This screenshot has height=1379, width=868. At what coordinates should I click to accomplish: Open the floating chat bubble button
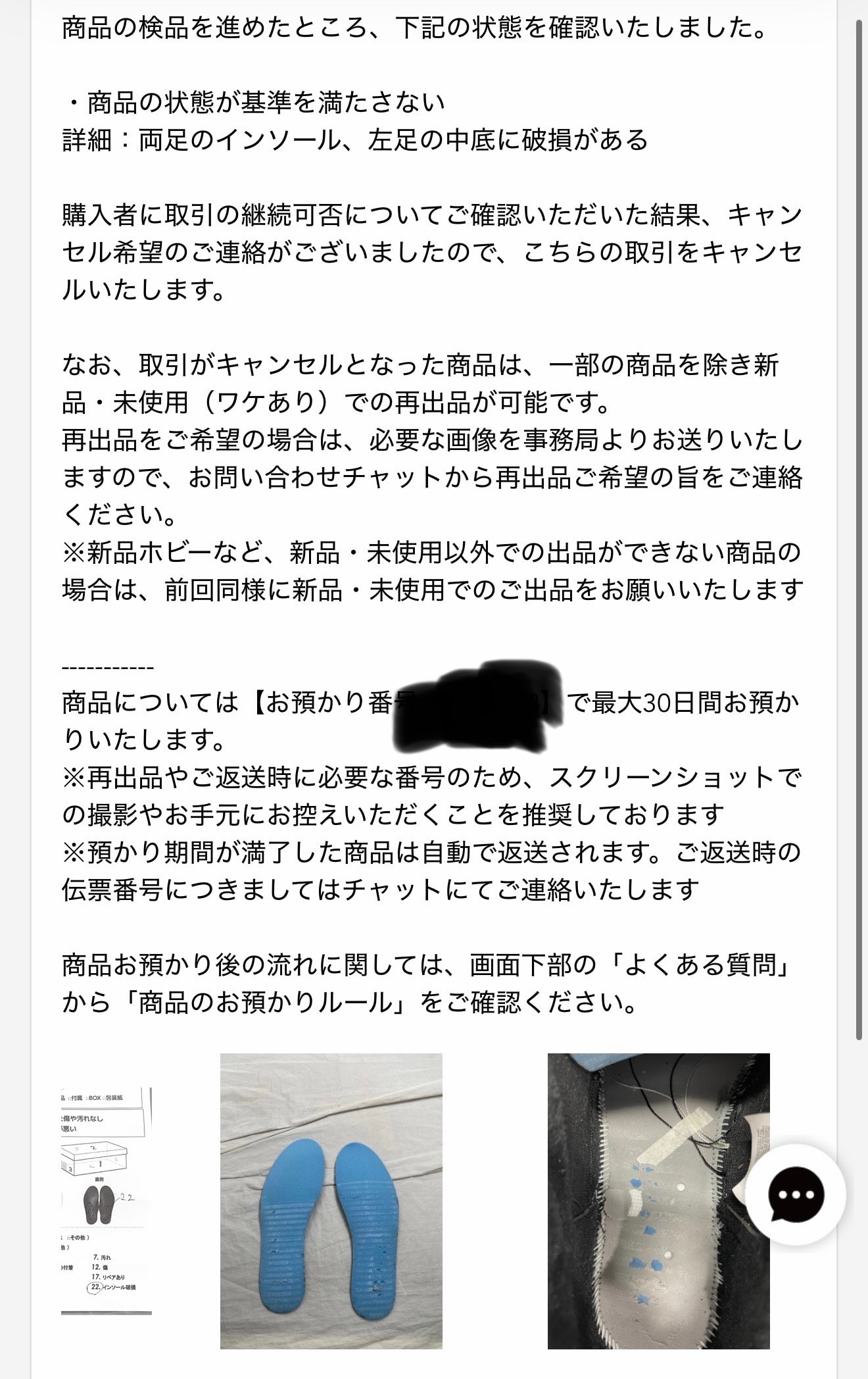pos(796,1194)
